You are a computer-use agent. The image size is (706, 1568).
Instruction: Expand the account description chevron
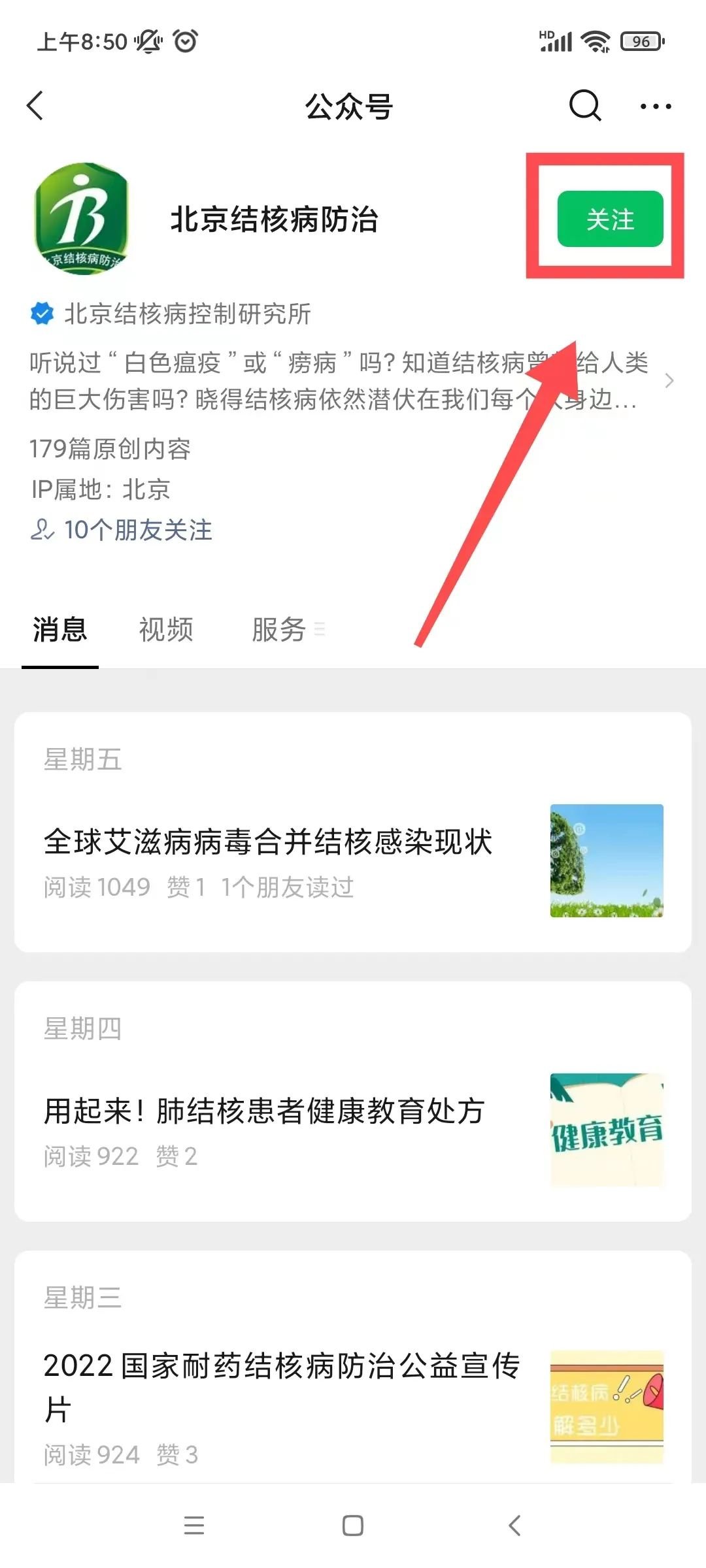pyautogui.click(x=669, y=381)
